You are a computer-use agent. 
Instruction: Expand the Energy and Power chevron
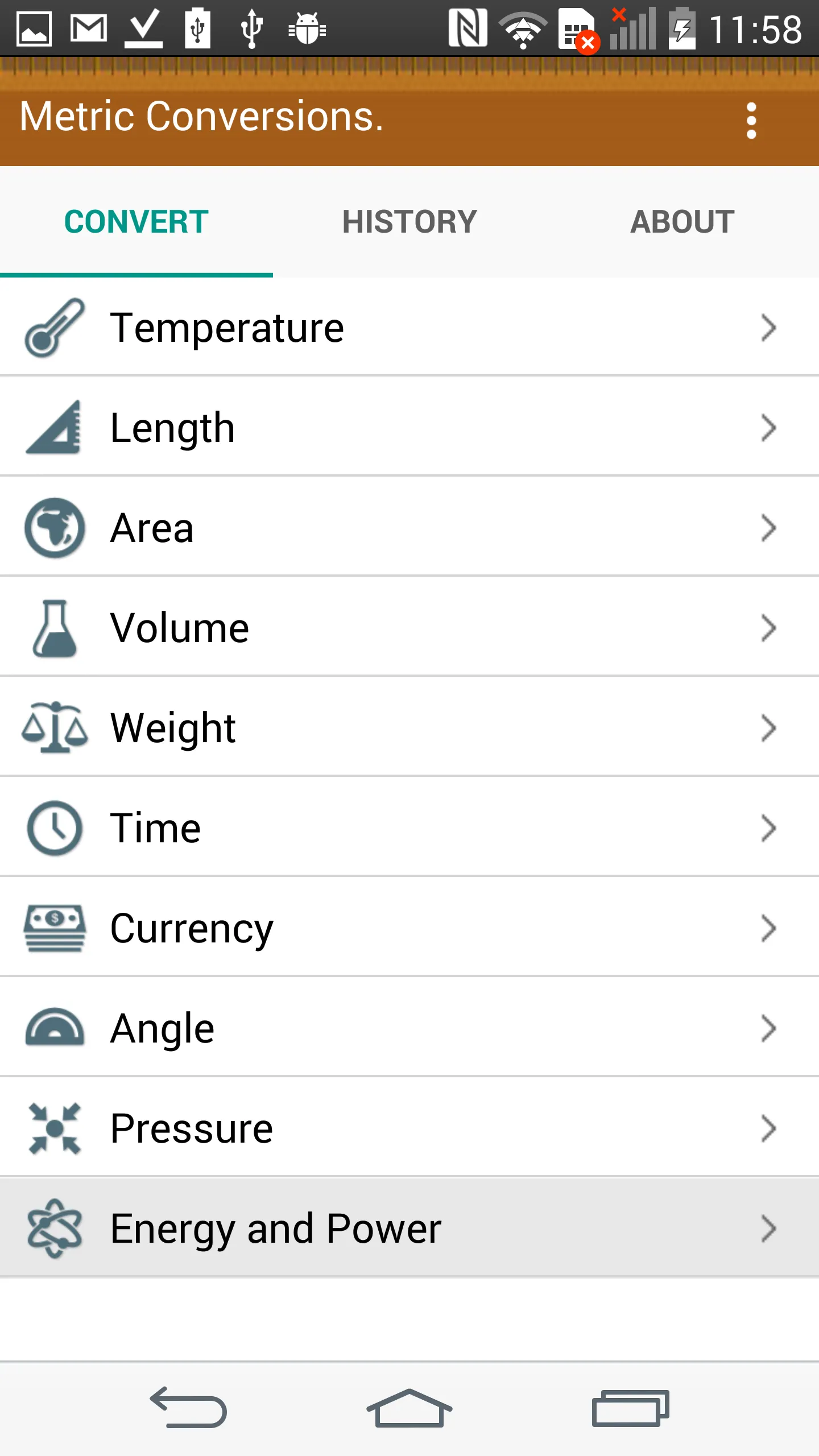pyautogui.click(x=768, y=1227)
